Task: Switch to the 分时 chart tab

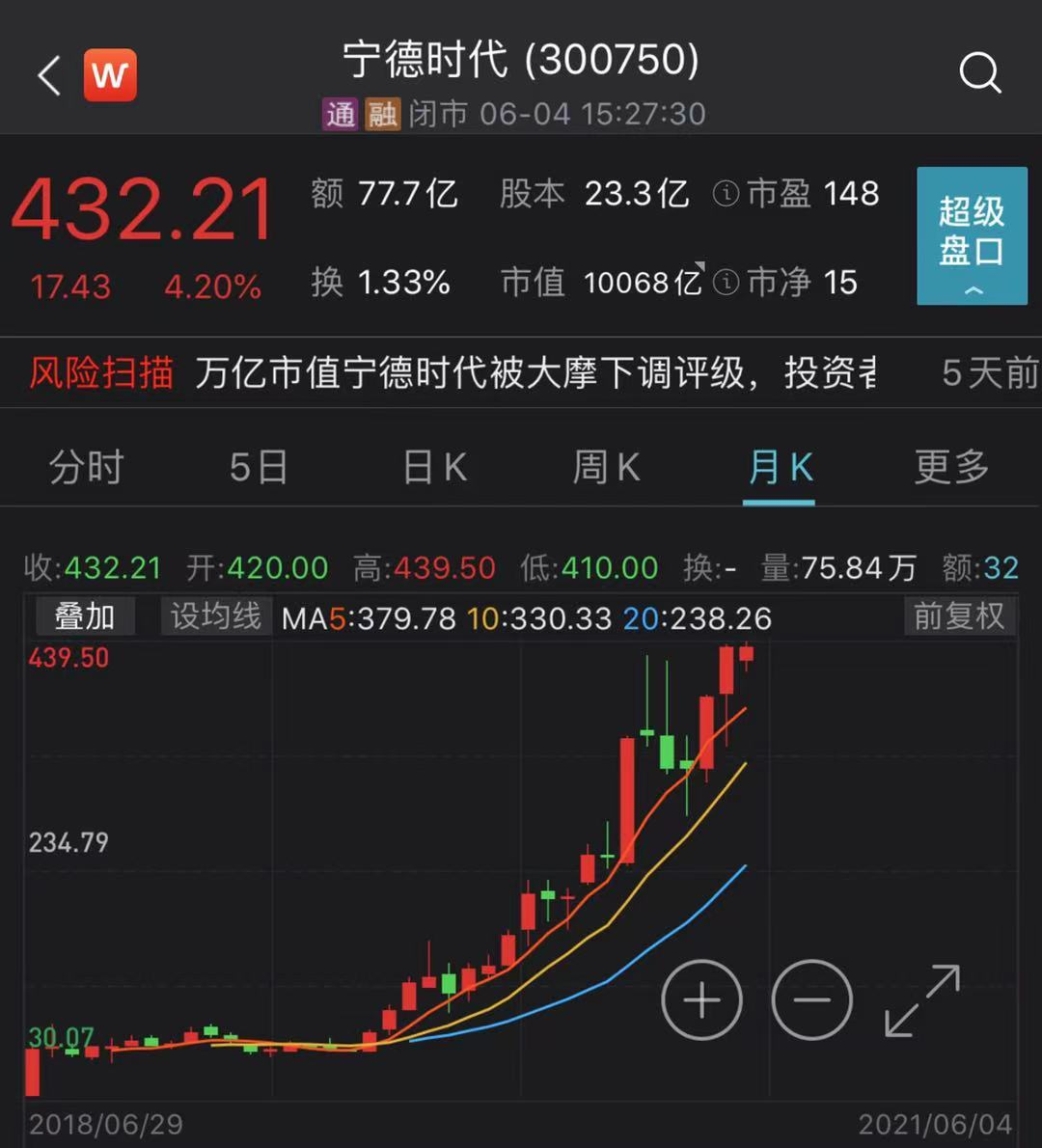Action: click(87, 468)
